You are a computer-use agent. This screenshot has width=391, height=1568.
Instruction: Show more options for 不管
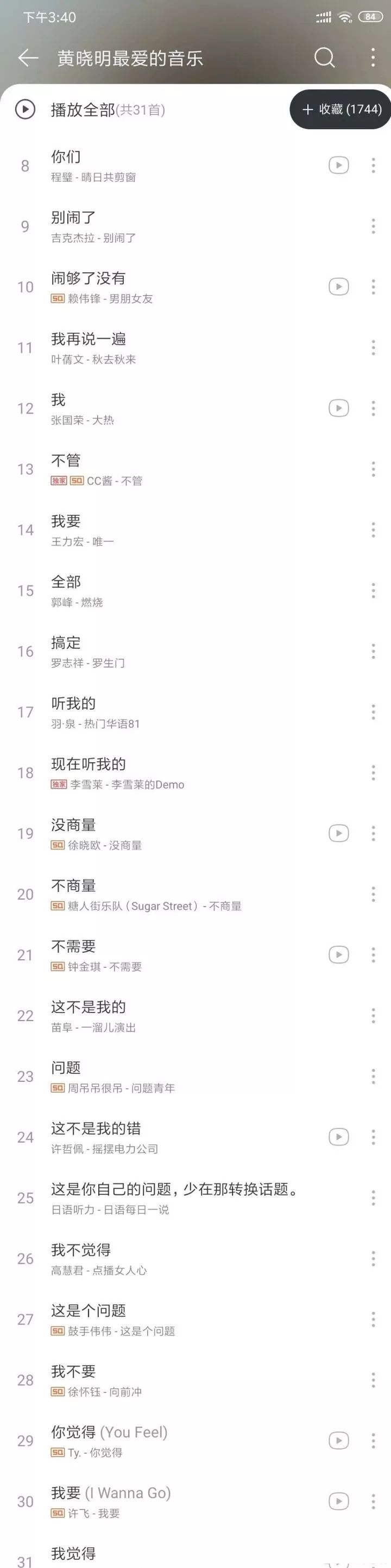click(373, 469)
